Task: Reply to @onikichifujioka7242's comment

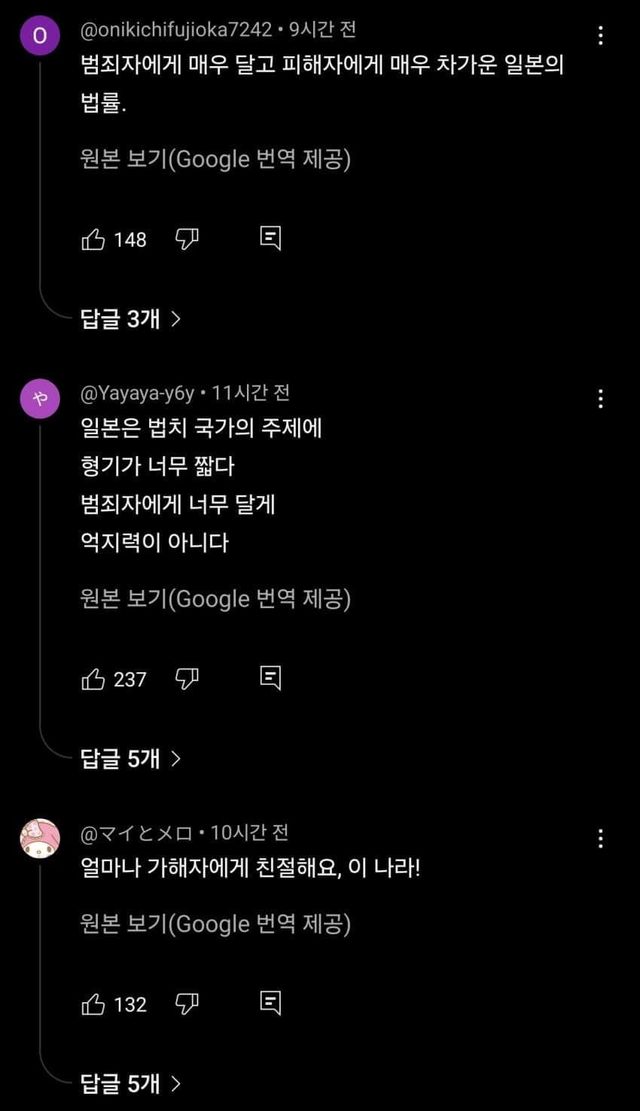Action: (x=270, y=239)
